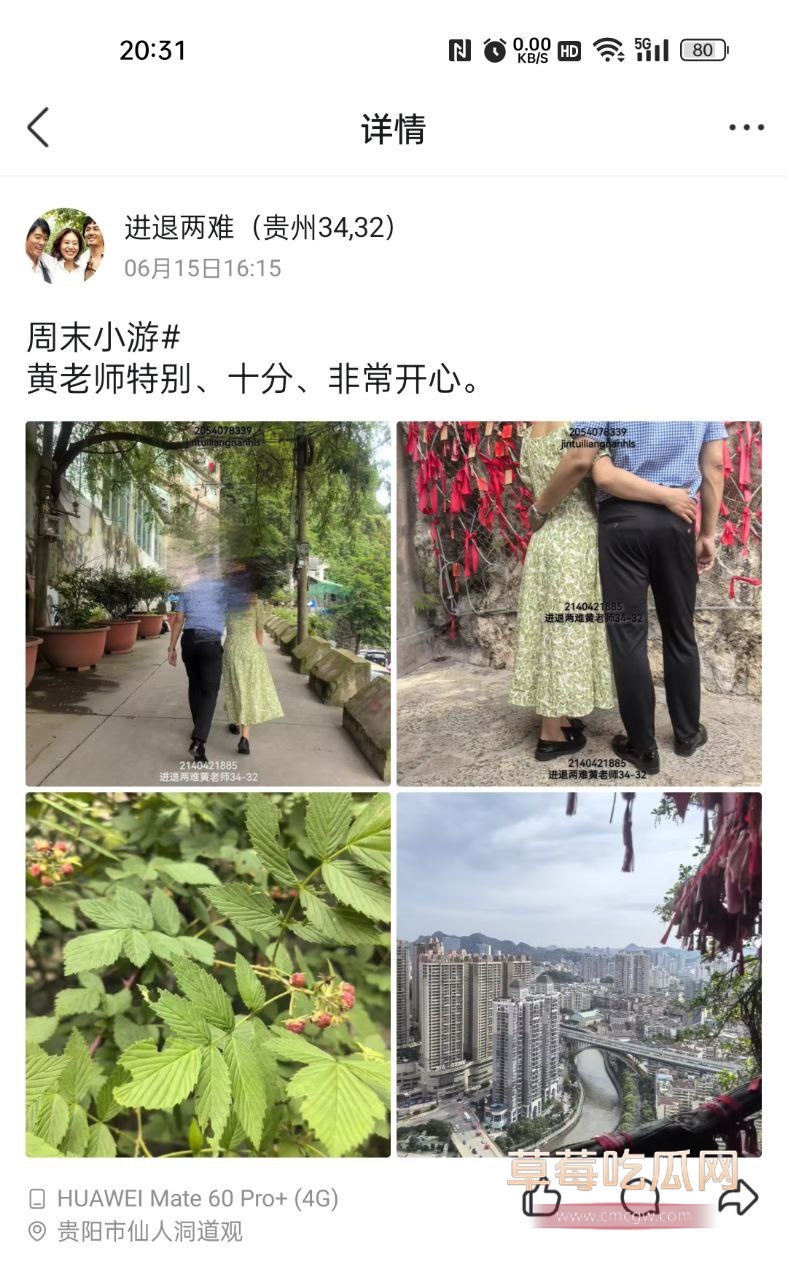Tap the phone icon next to HUAWEI Mate 60
The height and width of the screenshot is (1280, 787).
point(35,1196)
